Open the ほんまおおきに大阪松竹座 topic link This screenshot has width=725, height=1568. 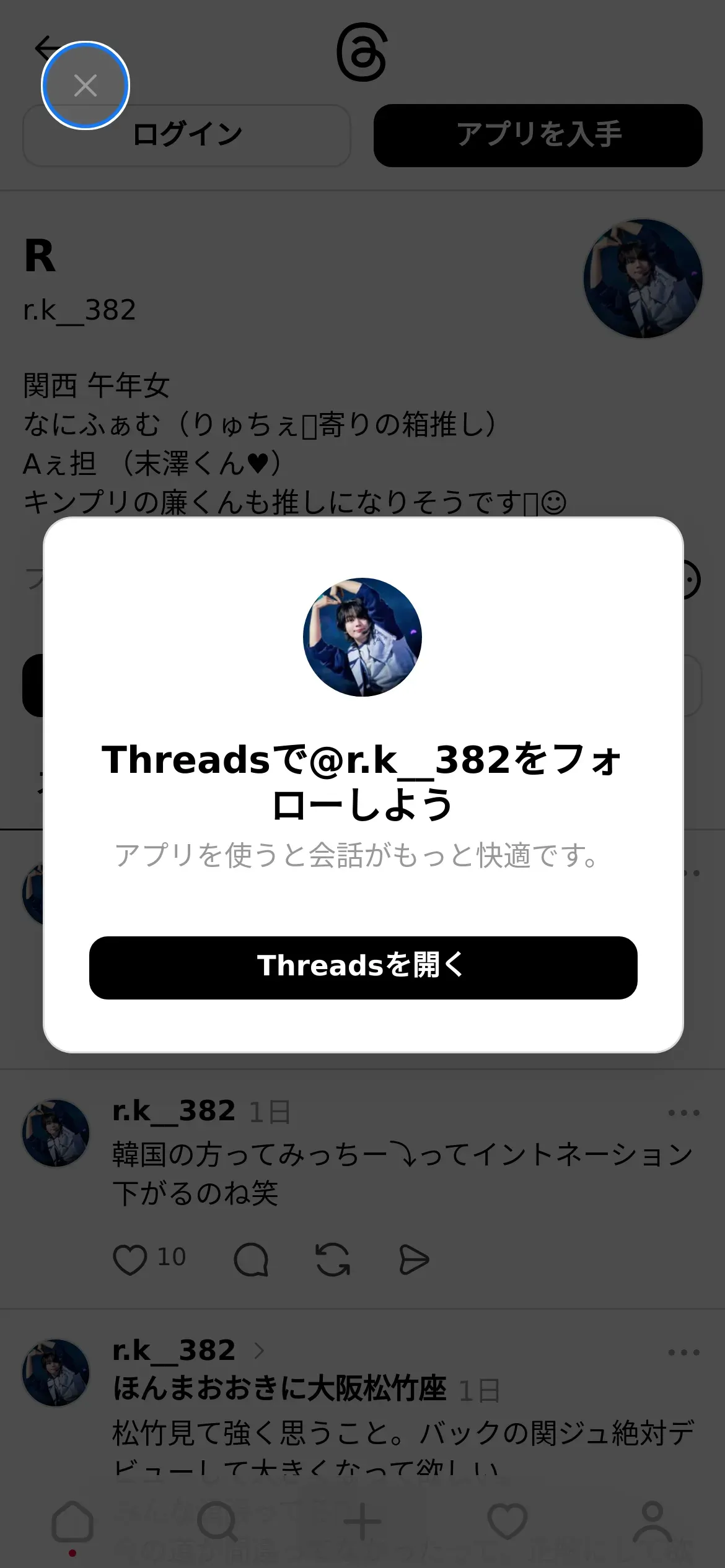tap(279, 1388)
